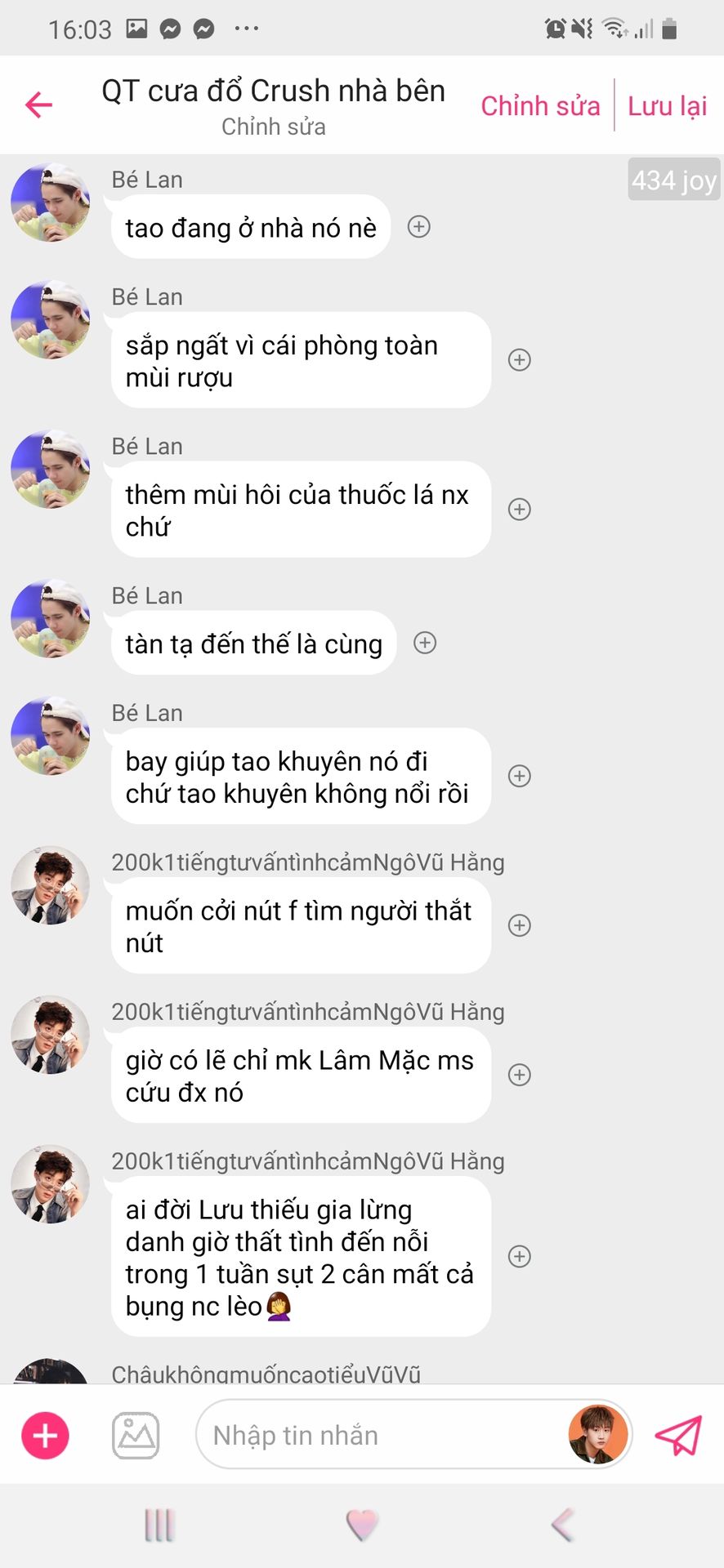
Task: Tap the system back button
Action: point(563,1525)
